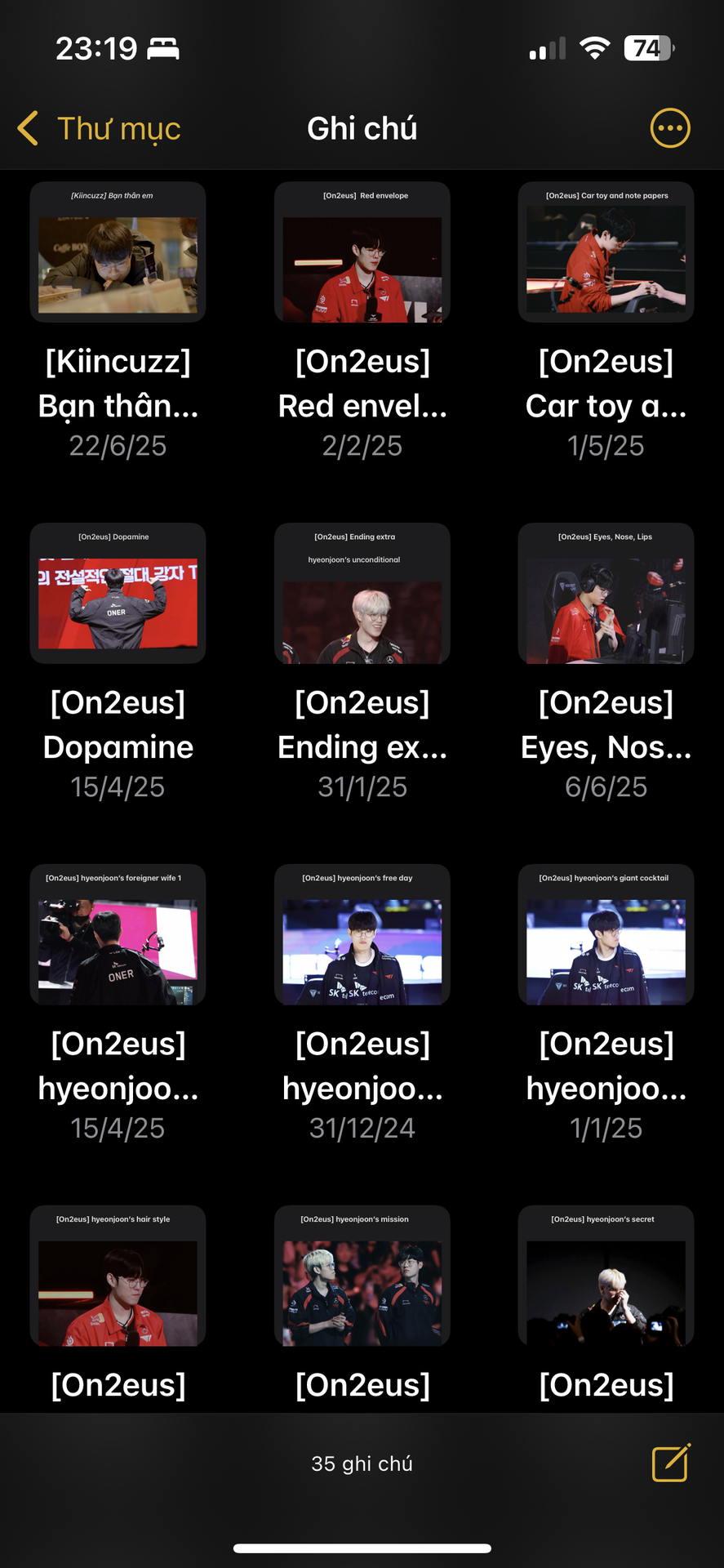Open the hyeonjoon's giant cocktail note

(606, 935)
